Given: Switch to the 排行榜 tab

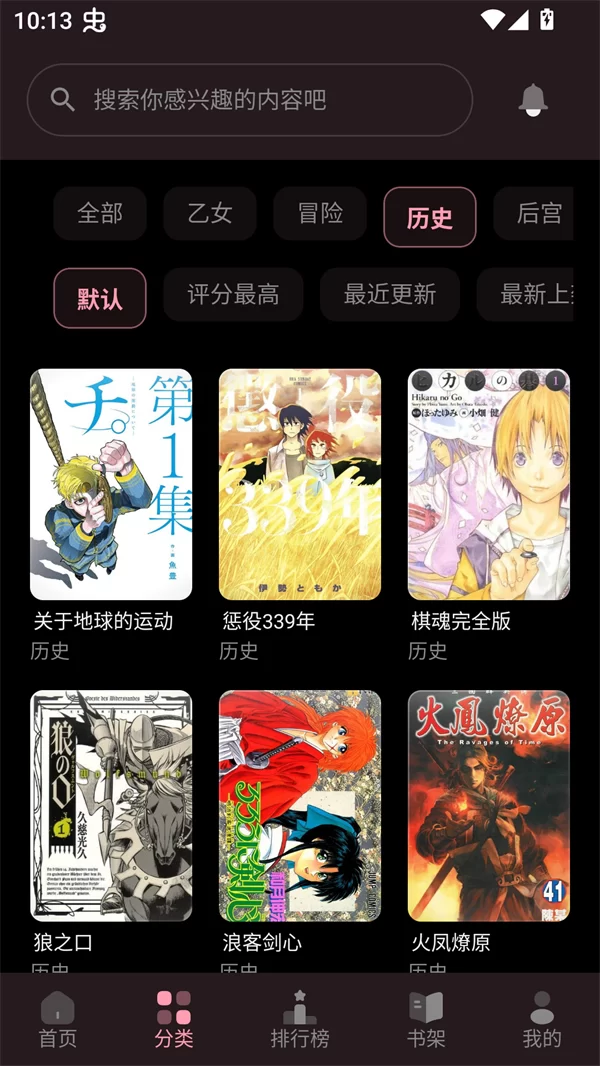Looking at the screenshot, I should [300, 1020].
